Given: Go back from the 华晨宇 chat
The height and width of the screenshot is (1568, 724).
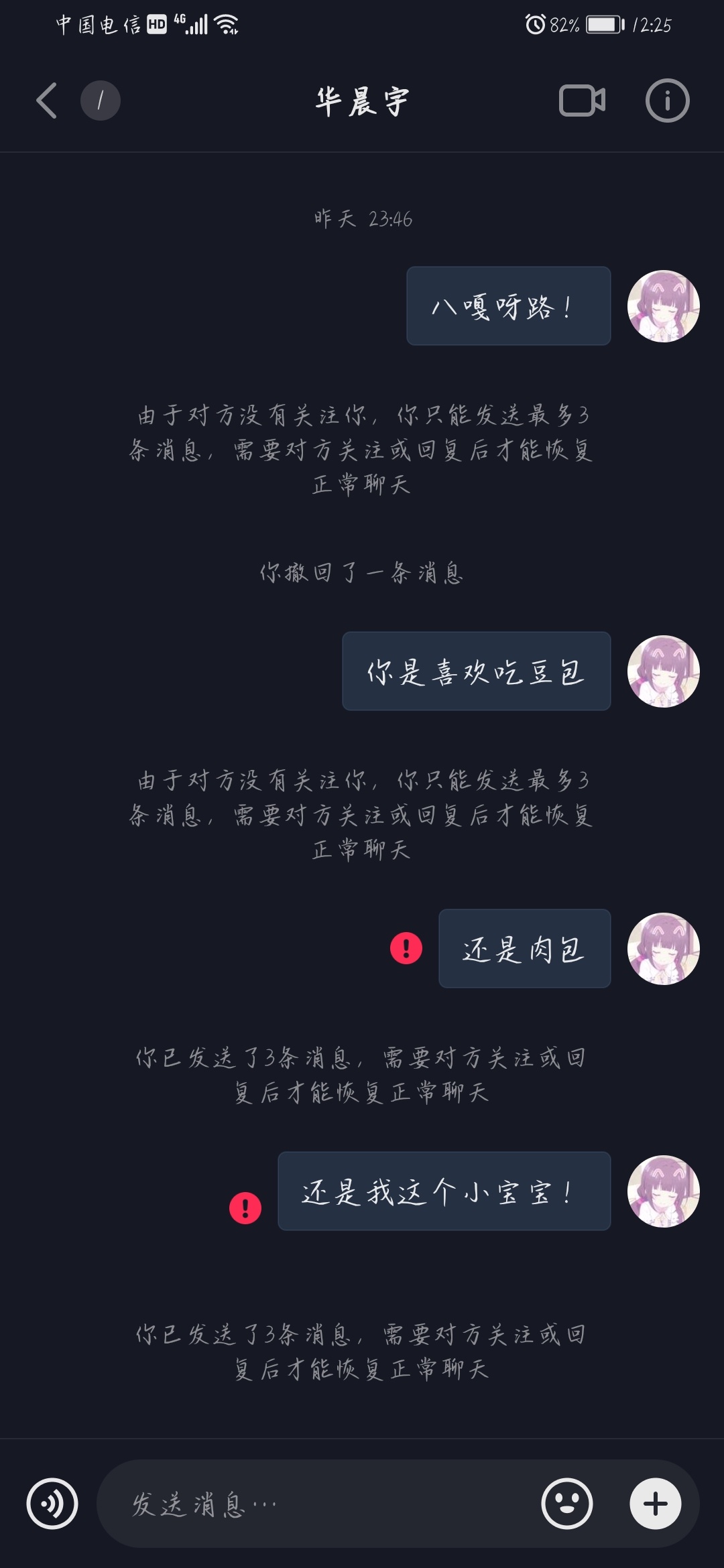Looking at the screenshot, I should [46, 101].
